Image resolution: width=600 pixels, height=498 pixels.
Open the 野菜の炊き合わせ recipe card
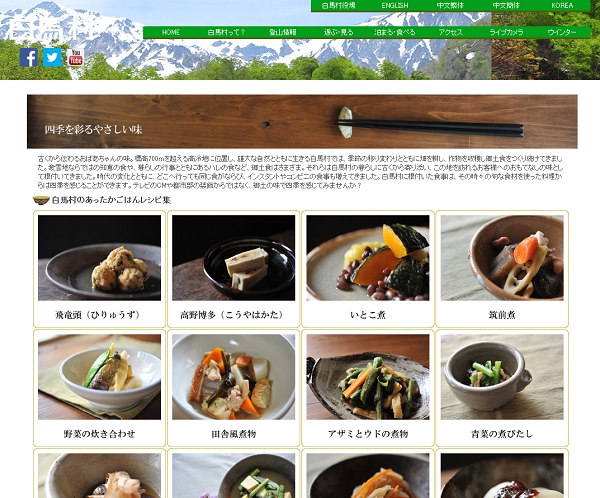pyautogui.click(x=99, y=387)
